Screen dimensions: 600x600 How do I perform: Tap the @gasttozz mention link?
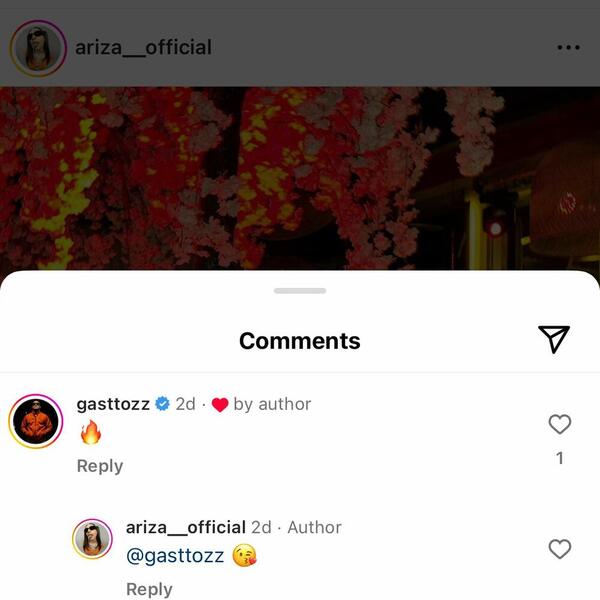[175, 556]
